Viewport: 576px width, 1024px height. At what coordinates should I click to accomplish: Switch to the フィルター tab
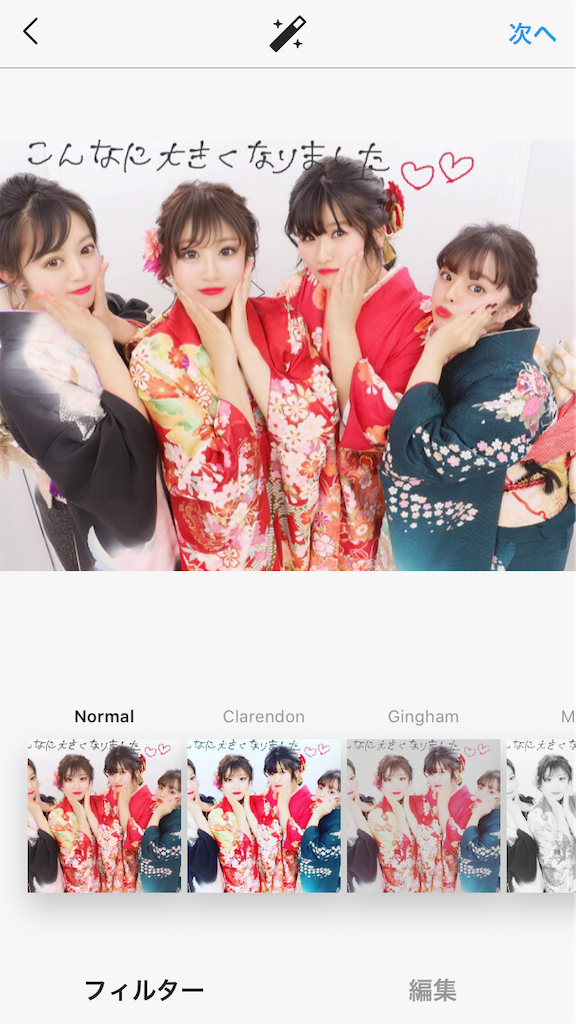pos(144,990)
